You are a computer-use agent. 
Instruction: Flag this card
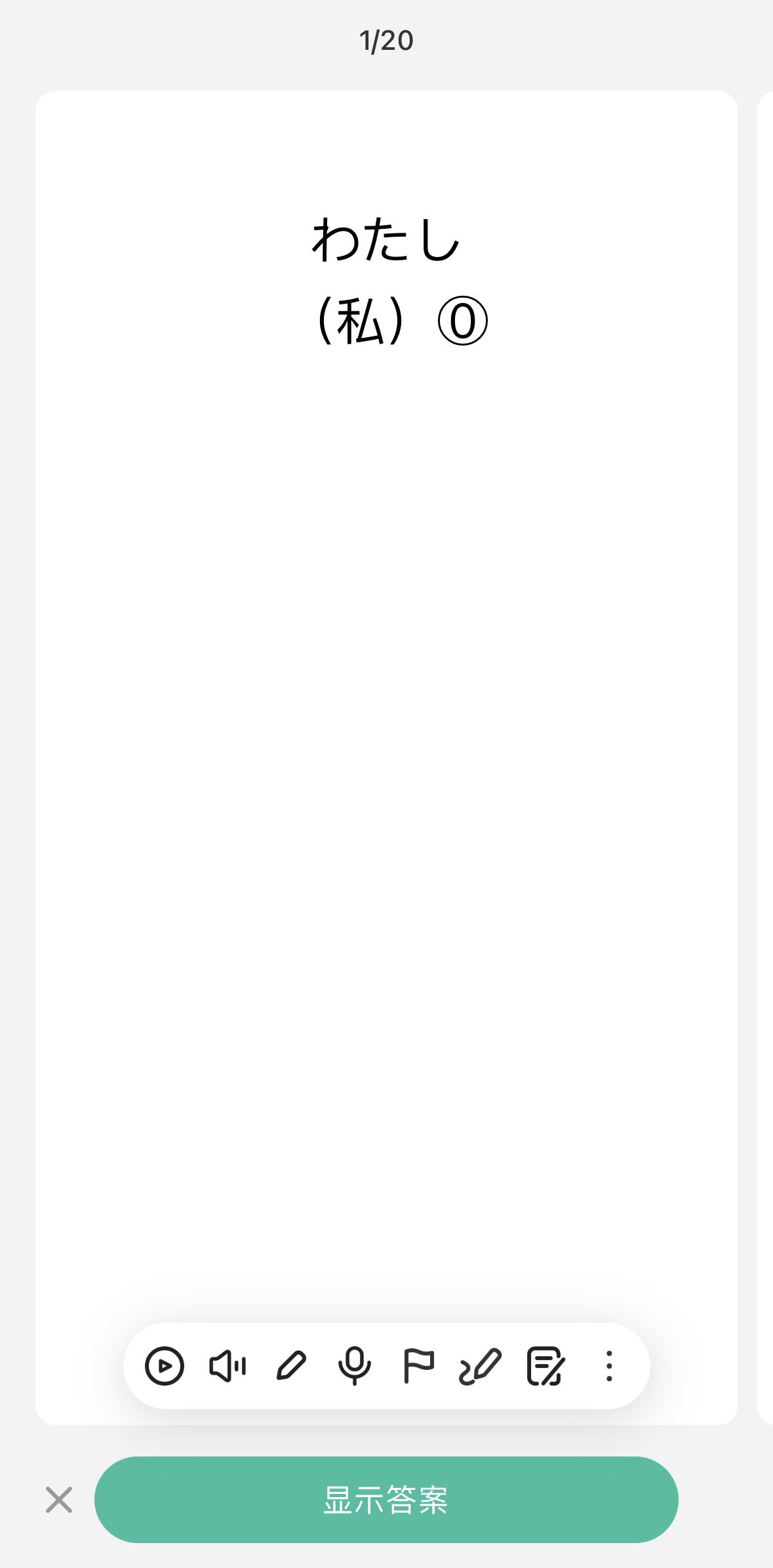point(418,1366)
